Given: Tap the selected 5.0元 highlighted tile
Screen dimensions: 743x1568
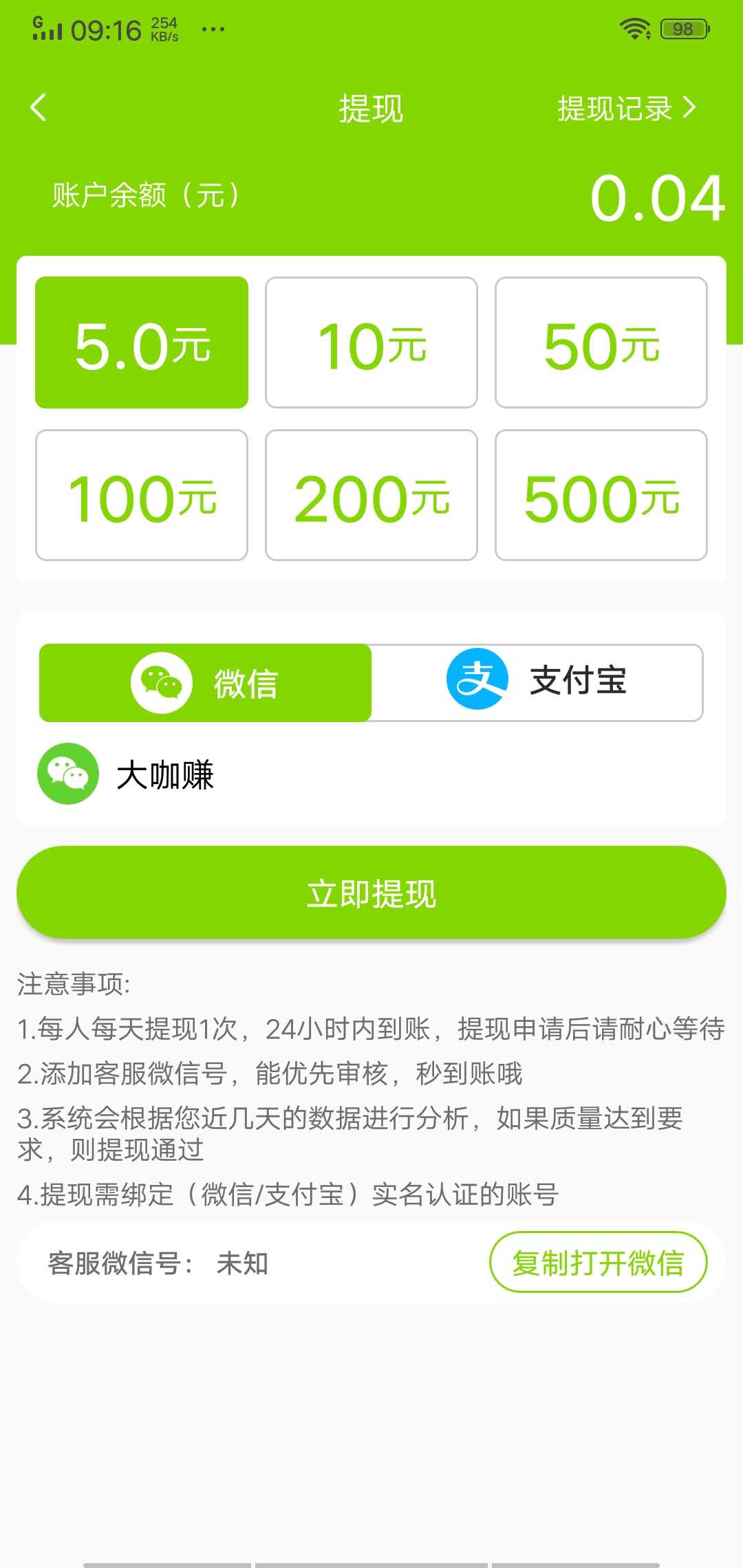Looking at the screenshot, I should [141, 342].
